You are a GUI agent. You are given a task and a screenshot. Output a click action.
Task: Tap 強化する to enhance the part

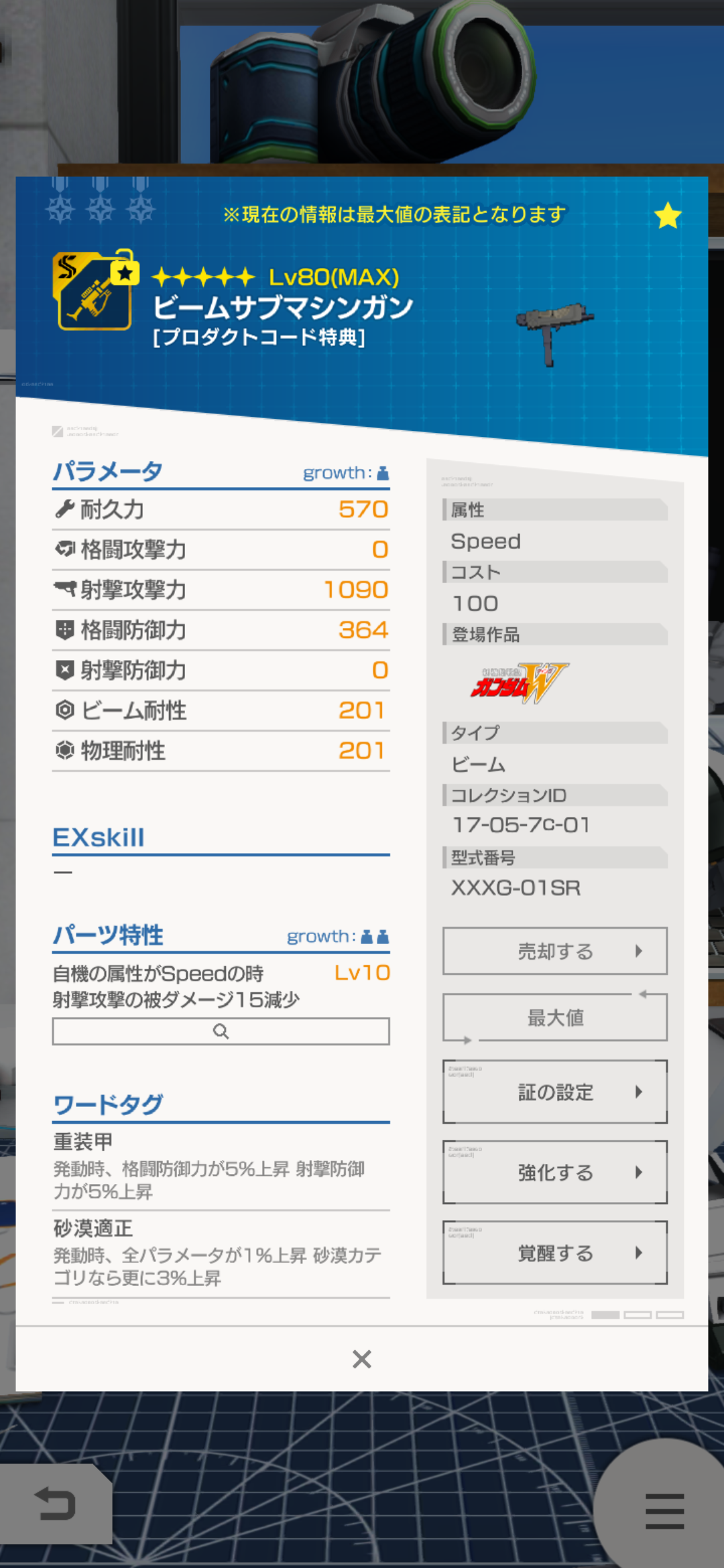(x=554, y=1172)
